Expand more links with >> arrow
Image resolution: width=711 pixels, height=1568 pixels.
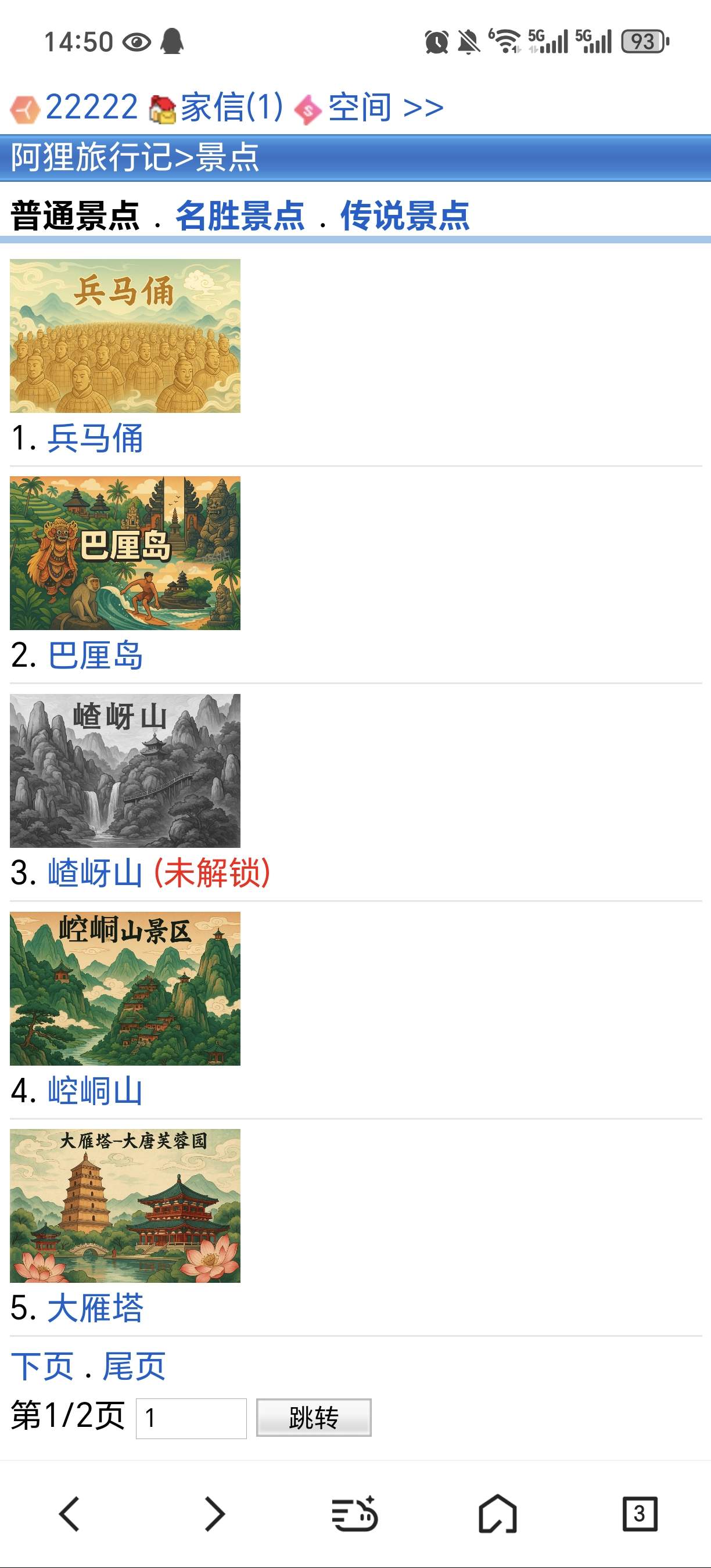[423, 108]
